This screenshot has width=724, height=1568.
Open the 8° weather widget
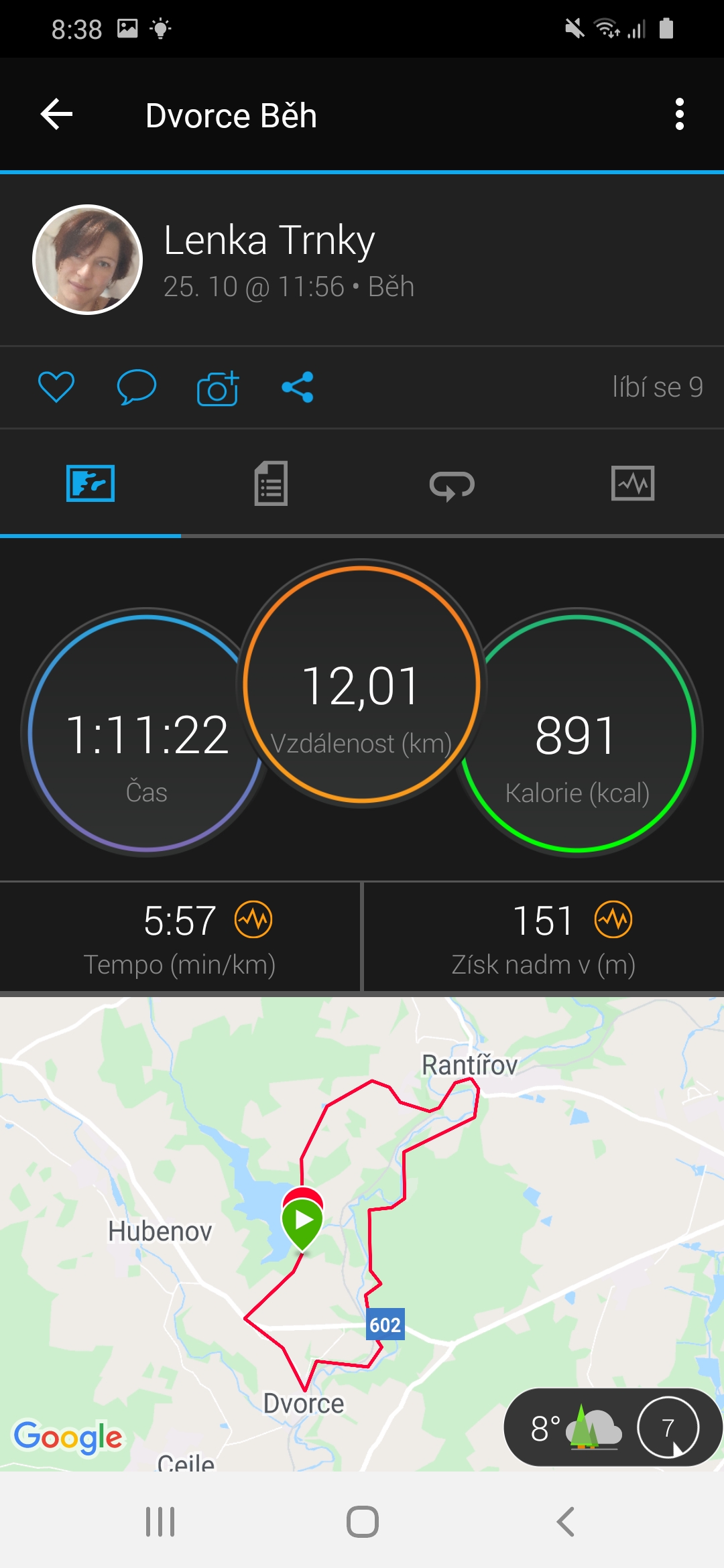click(x=613, y=1427)
